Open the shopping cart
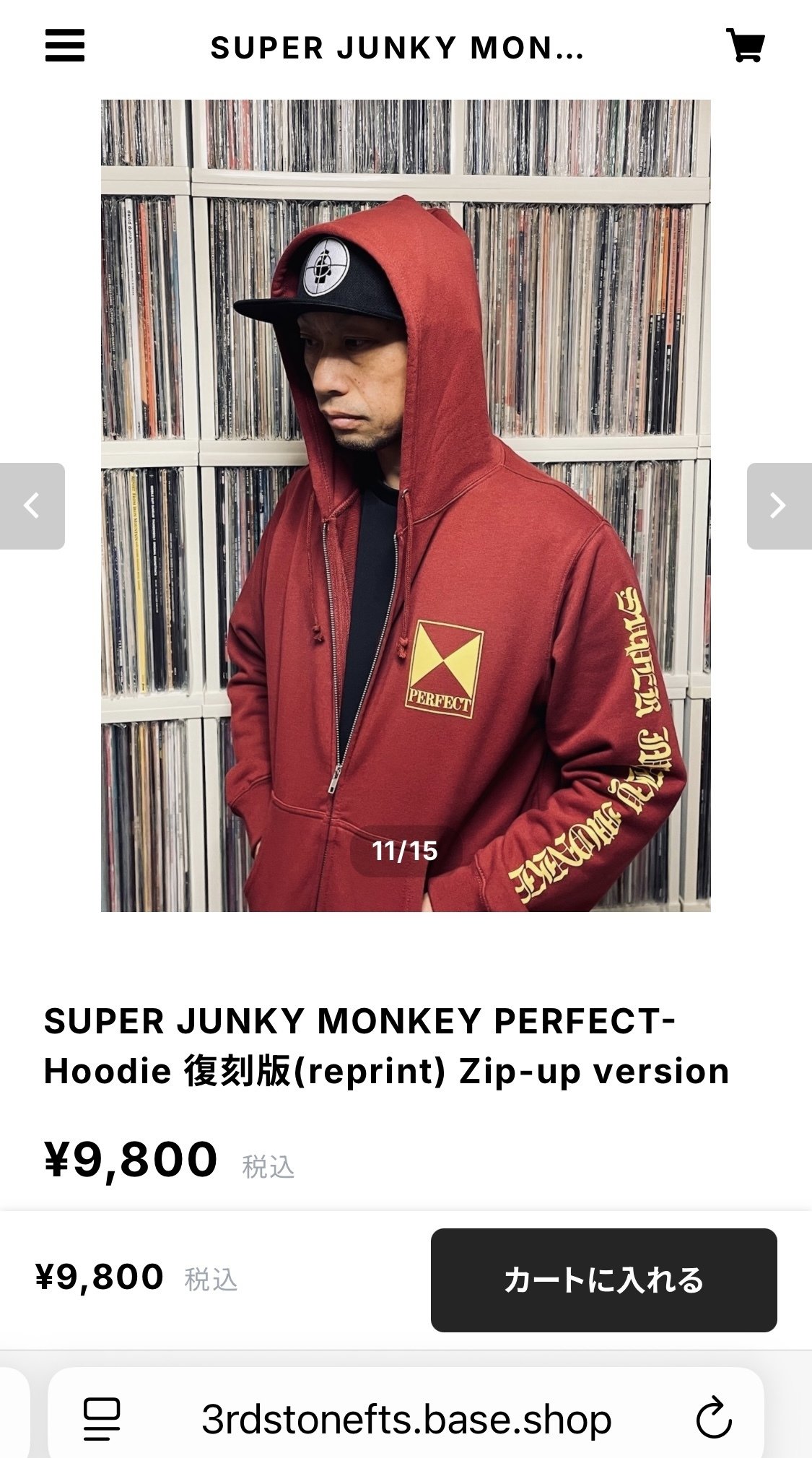Image resolution: width=812 pixels, height=1458 pixels. pyautogui.click(x=745, y=46)
